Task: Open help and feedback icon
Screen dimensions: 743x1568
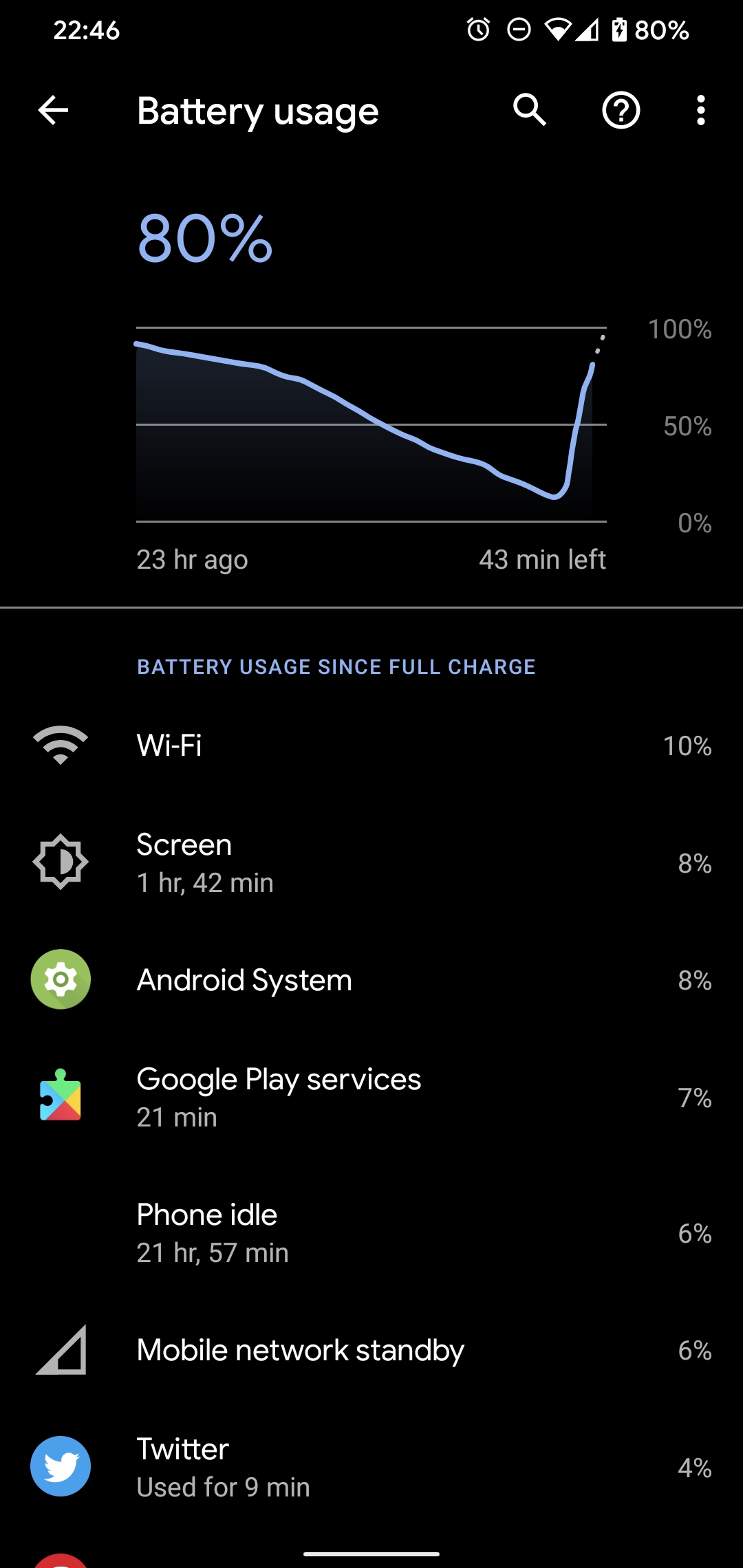Action: [x=621, y=110]
